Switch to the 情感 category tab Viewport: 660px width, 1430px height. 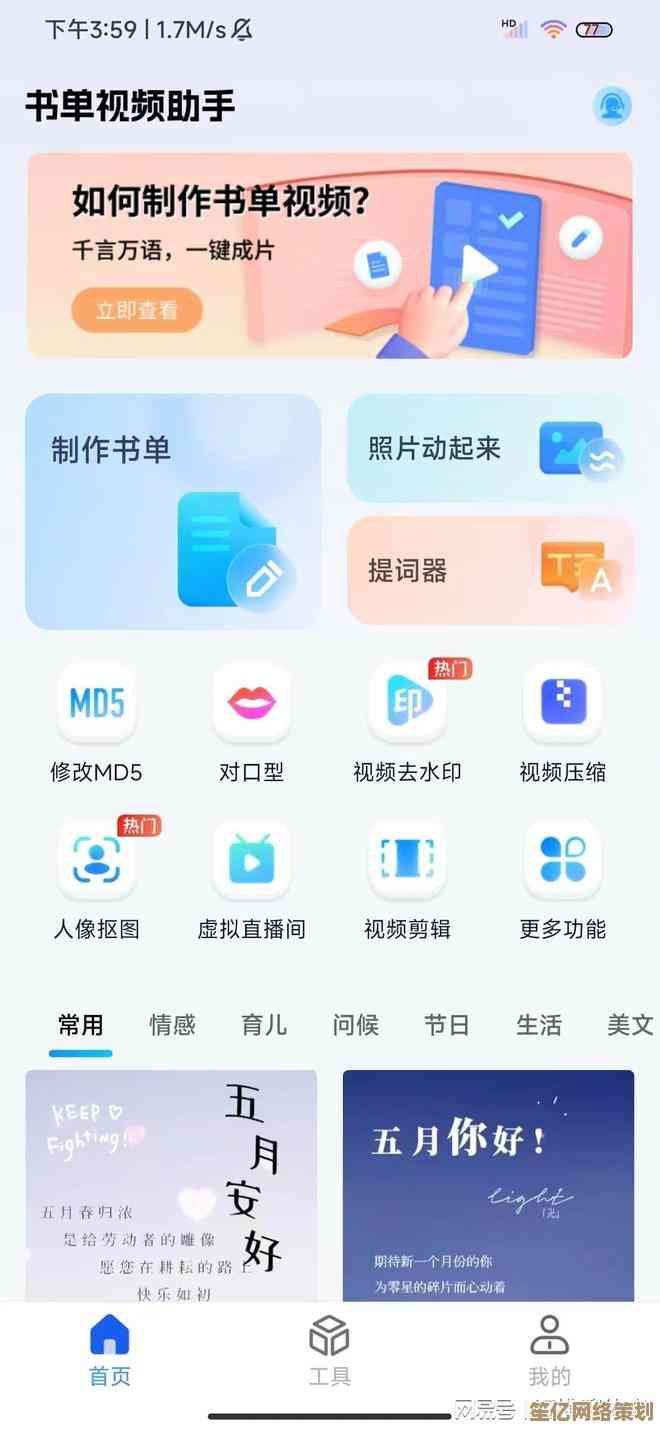click(x=172, y=1025)
